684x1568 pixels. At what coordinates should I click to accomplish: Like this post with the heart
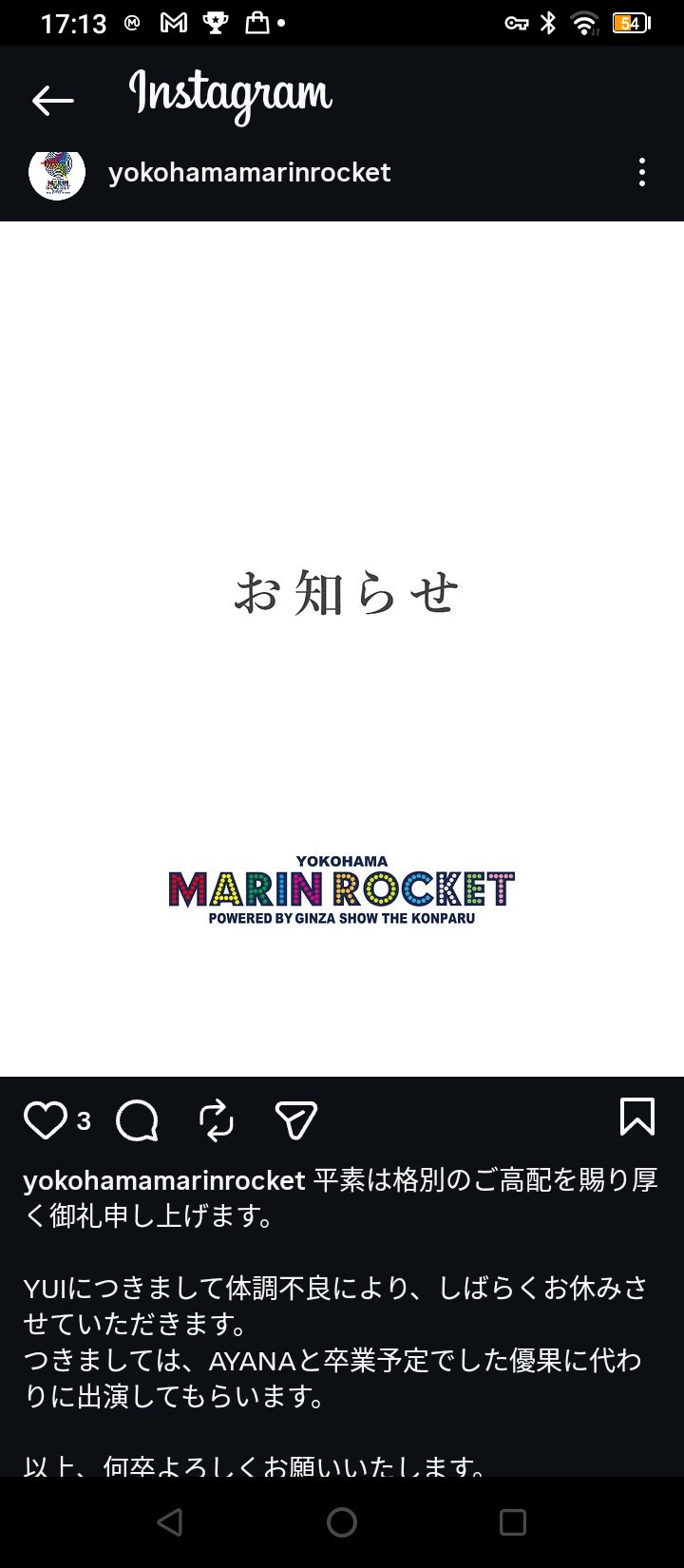pos(45,1120)
